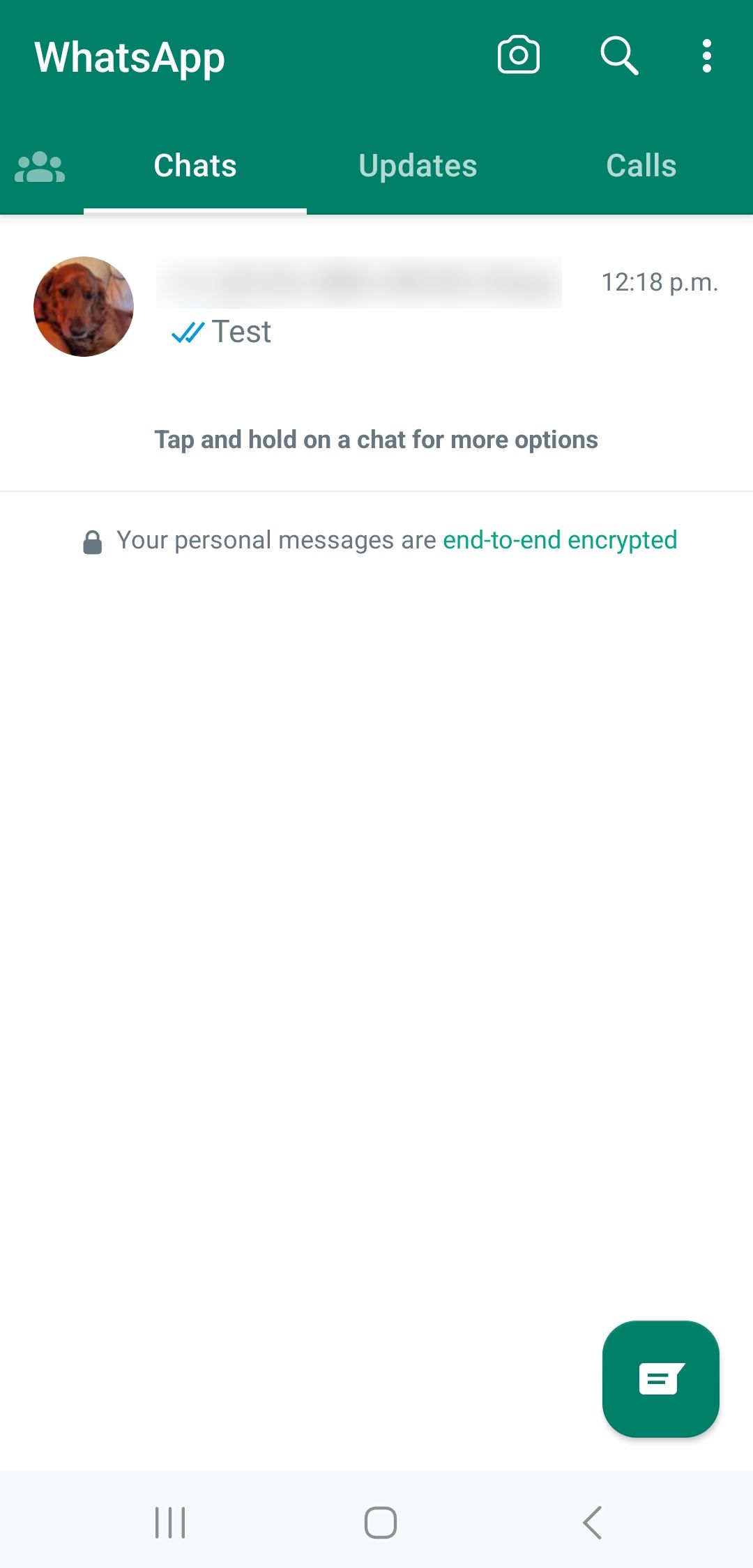The width and height of the screenshot is (753, 1568).
Task: Open the end-to-end encrypted link
Action: [560, 539]
